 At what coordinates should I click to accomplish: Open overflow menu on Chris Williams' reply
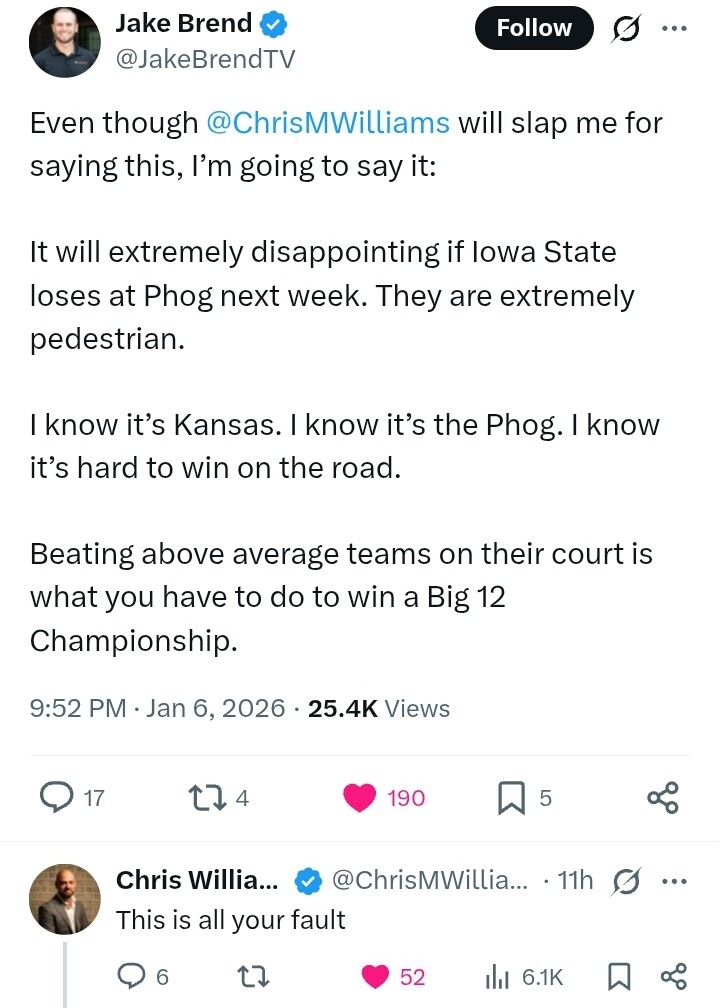(x=675, y=881)
